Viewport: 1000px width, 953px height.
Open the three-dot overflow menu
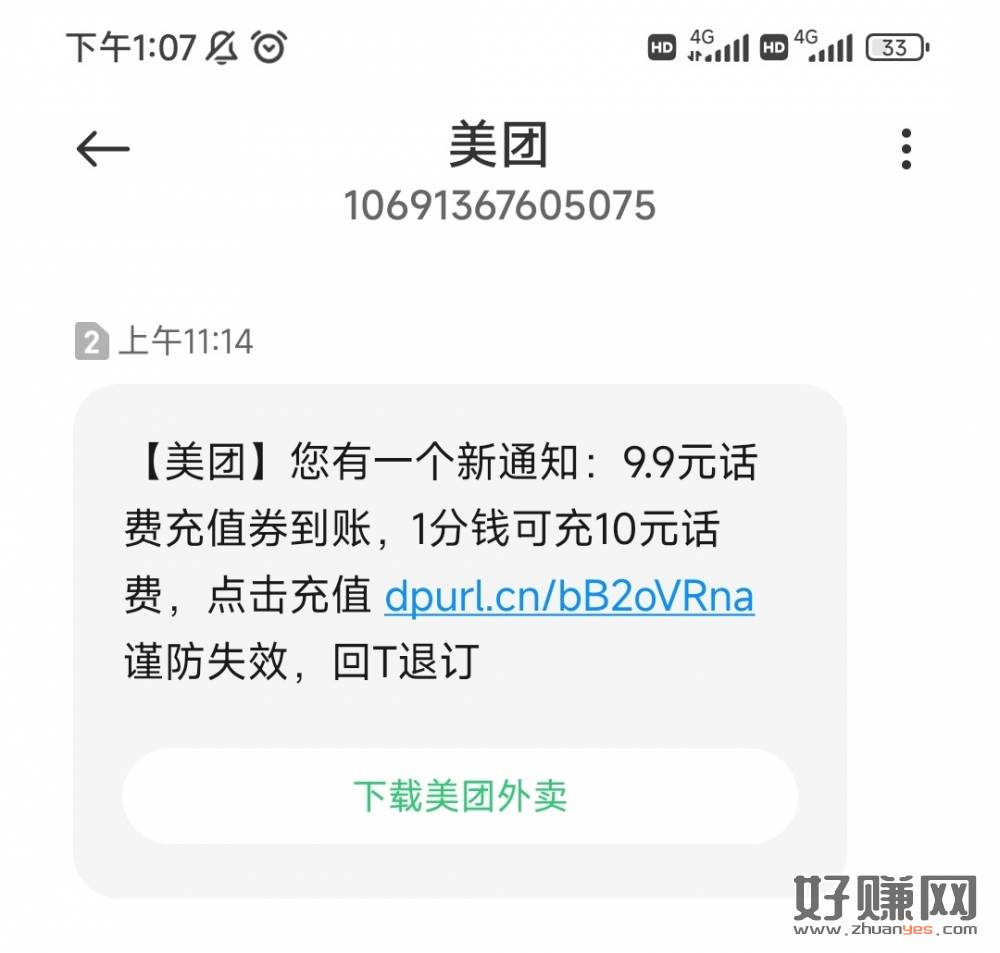(x=906, y=150)
